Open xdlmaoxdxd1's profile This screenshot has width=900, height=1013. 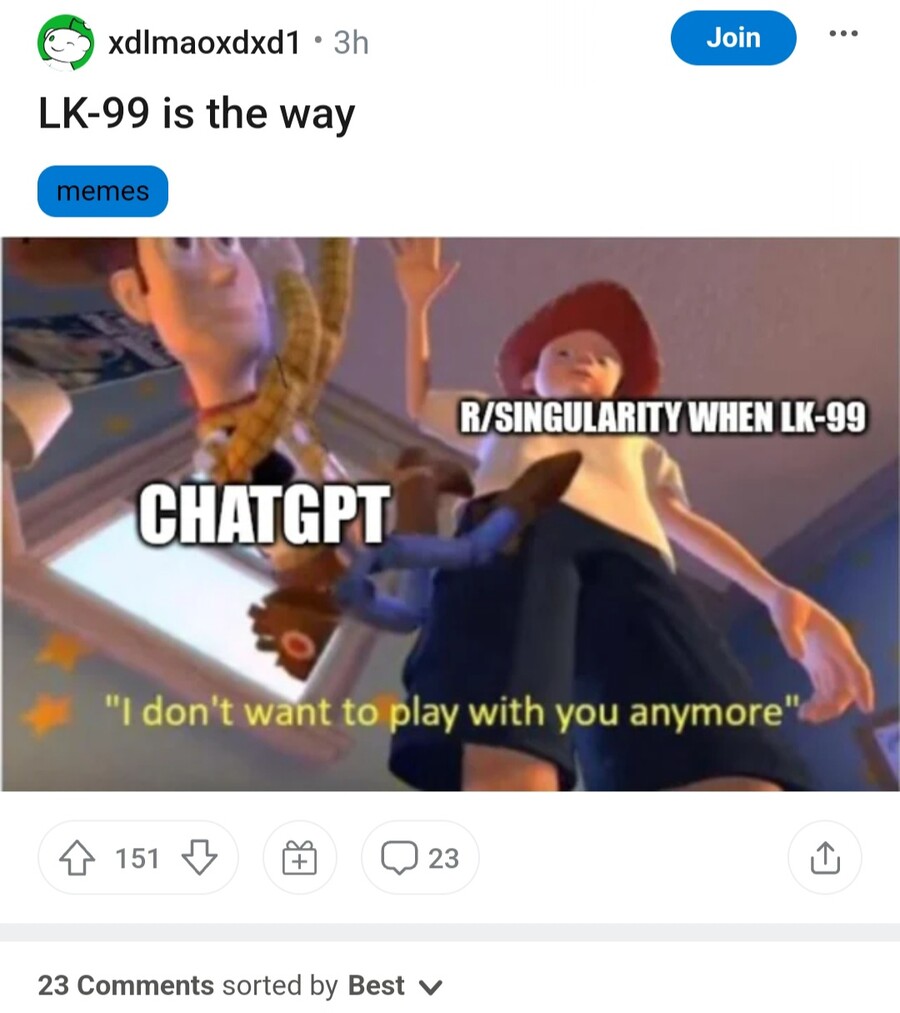click(x=195, y=43)
